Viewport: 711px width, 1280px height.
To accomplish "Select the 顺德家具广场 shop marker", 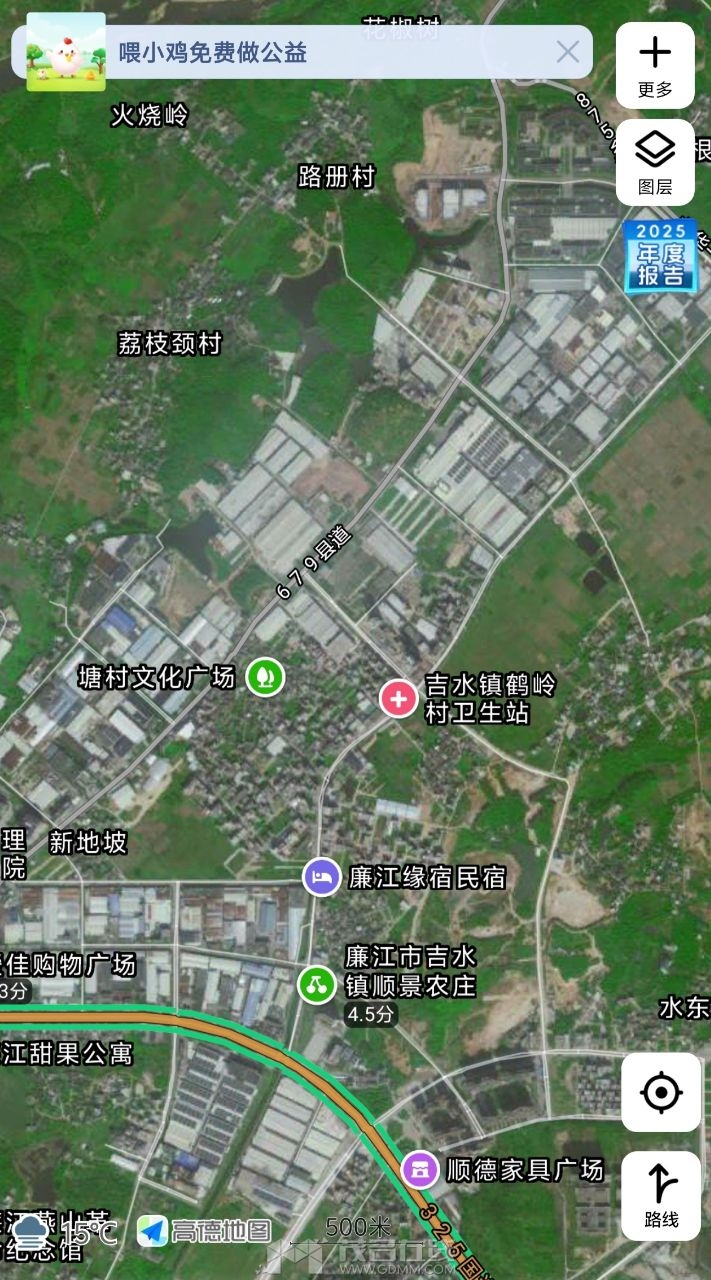I will click(x=420, y=1169).
